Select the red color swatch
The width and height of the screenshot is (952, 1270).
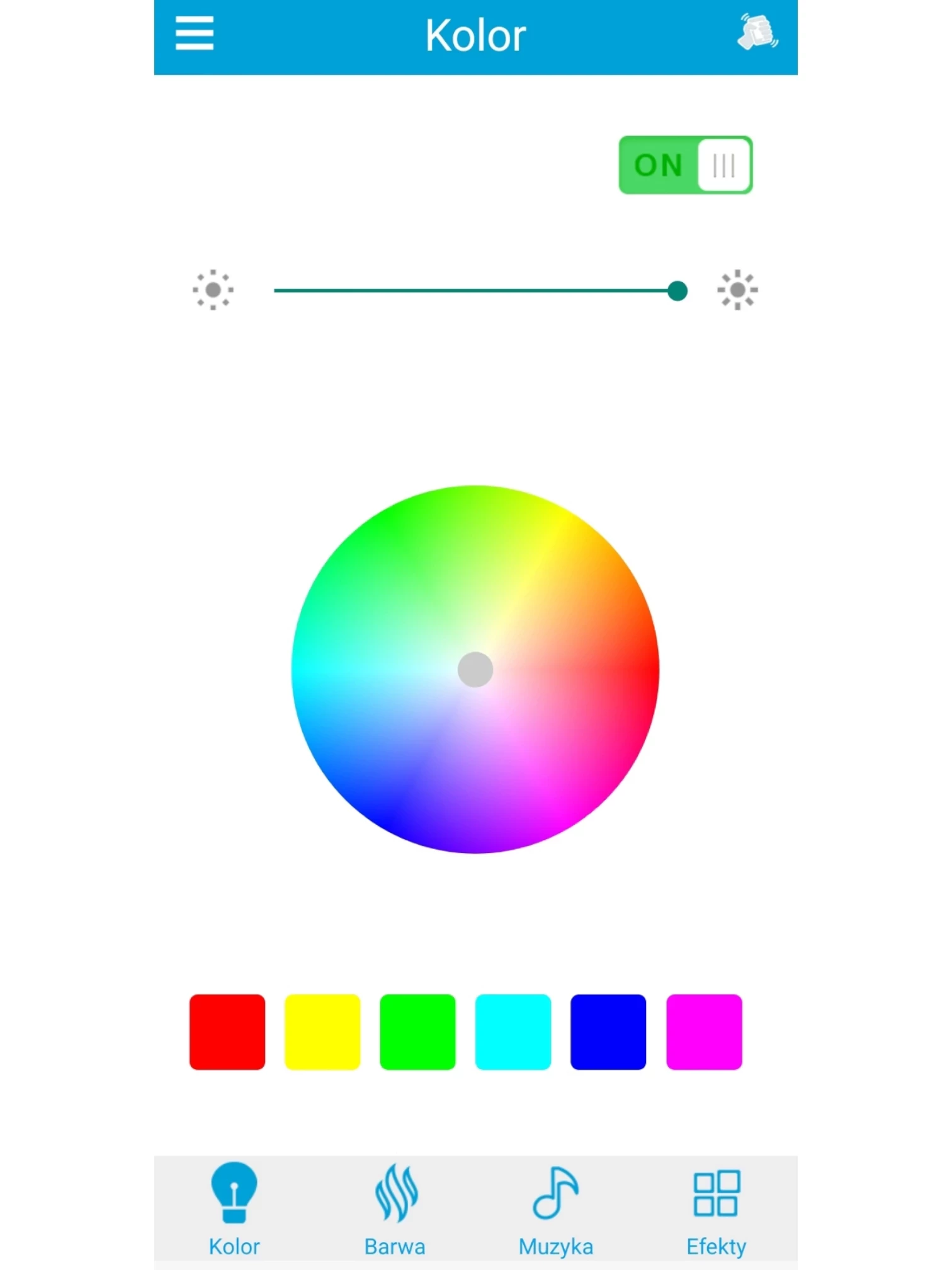pos(227,1032)
